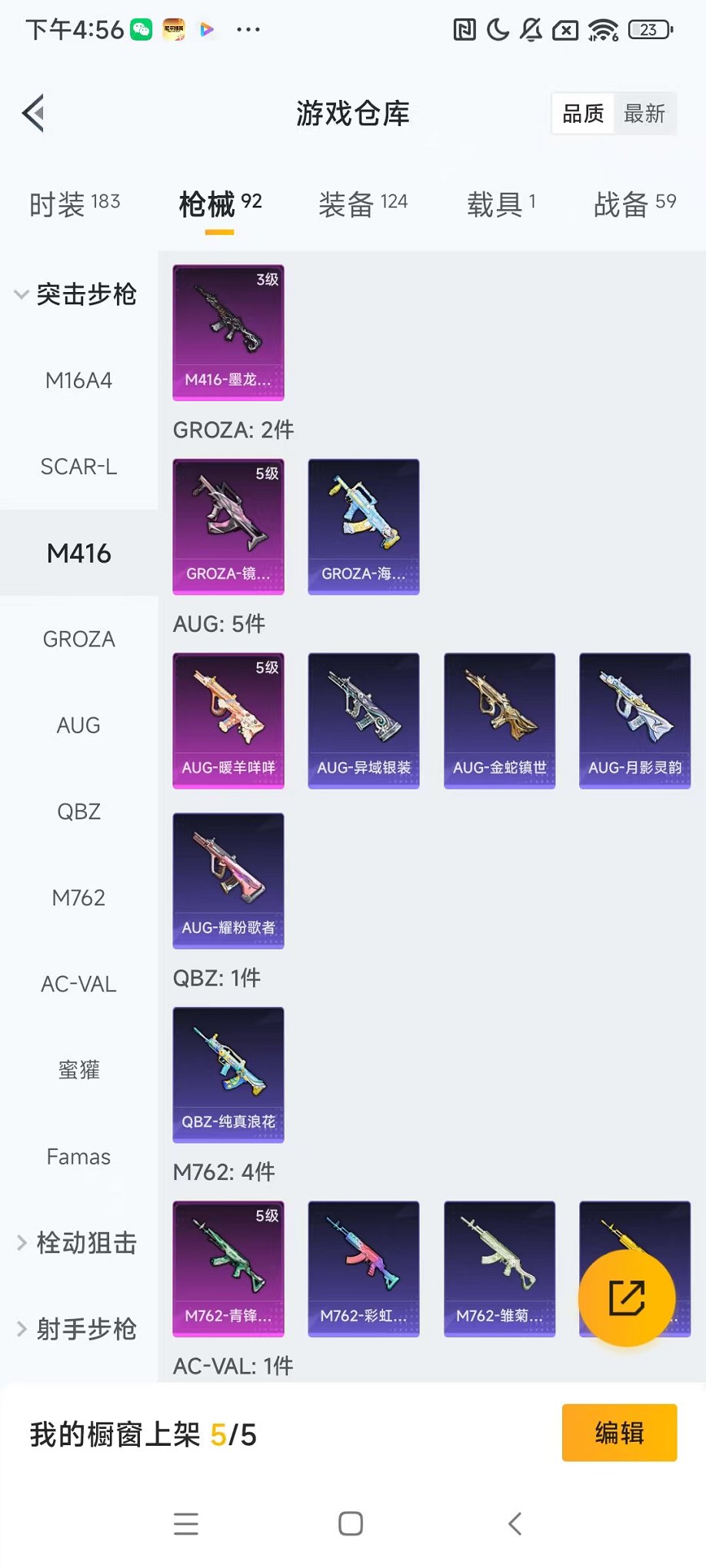This screenshot has width=706, height=1568.
Task: Go back using the top-left arrow
Action: [33, 114]
